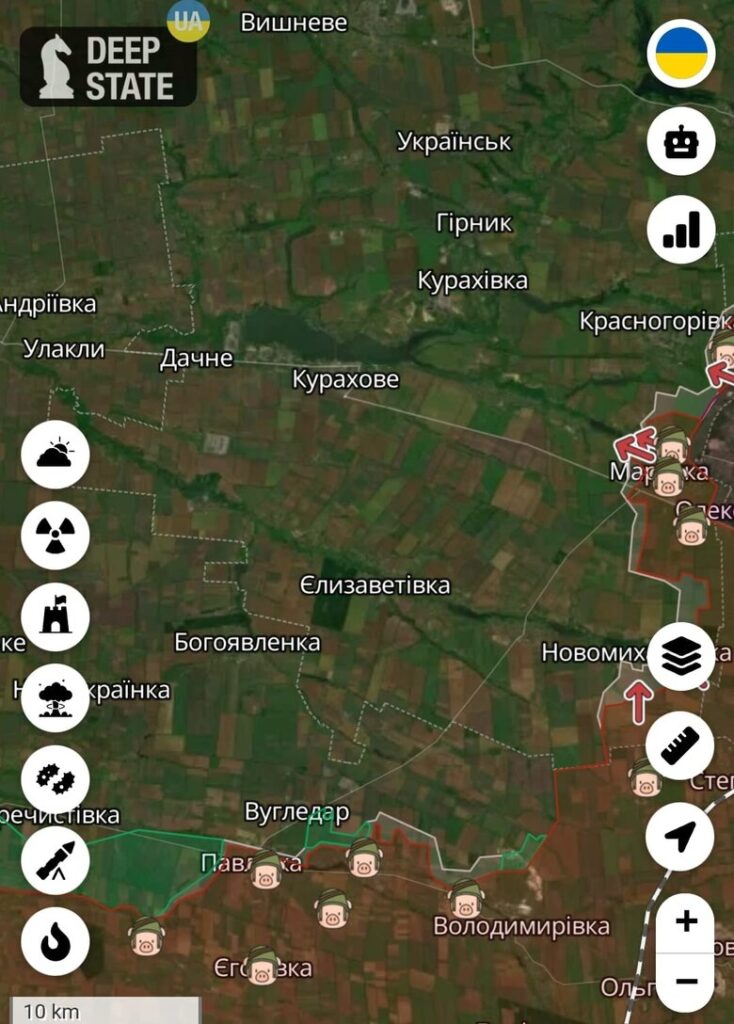Toggle the weather layer icon

point(55,455)
